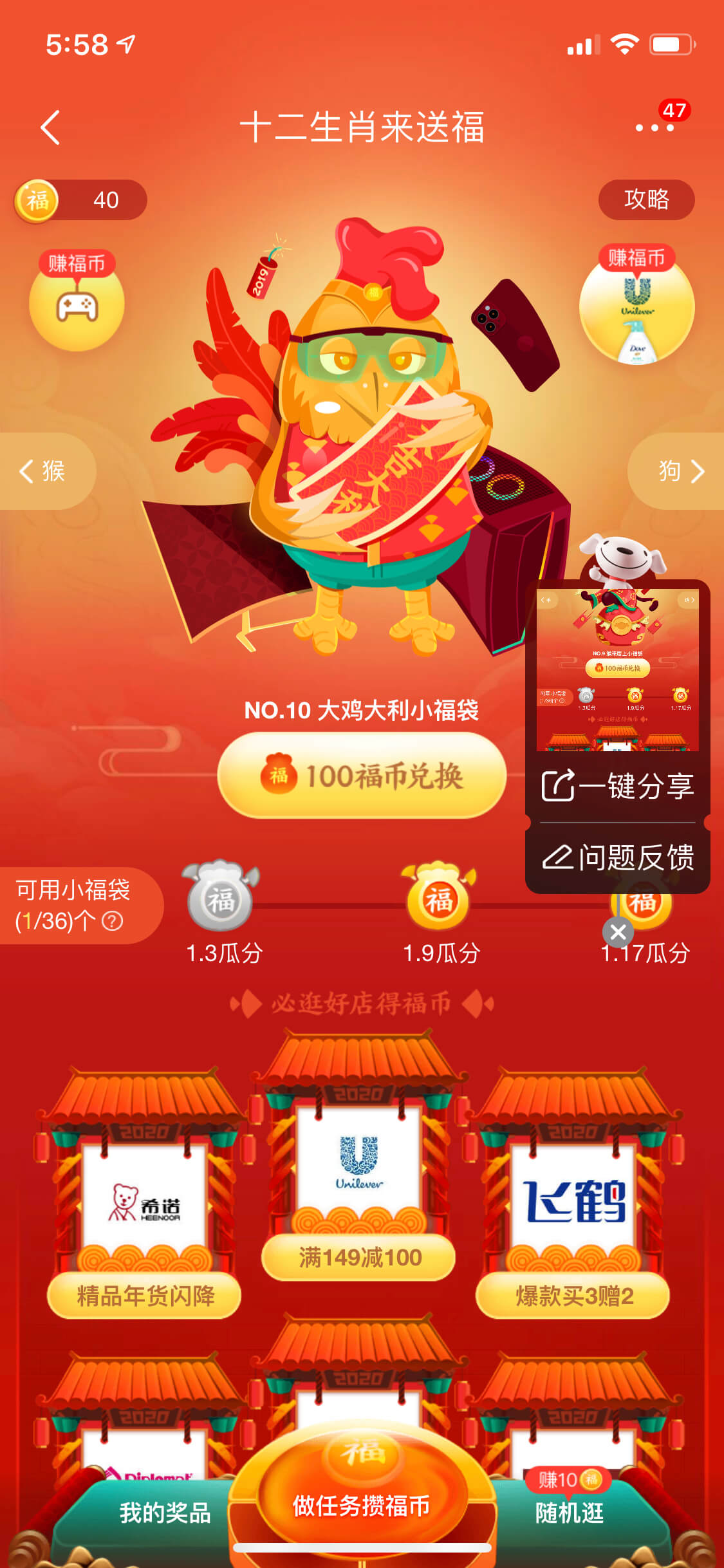Dismiss the share popup with X
724x1568 pixels.
[x=618, y=931]
